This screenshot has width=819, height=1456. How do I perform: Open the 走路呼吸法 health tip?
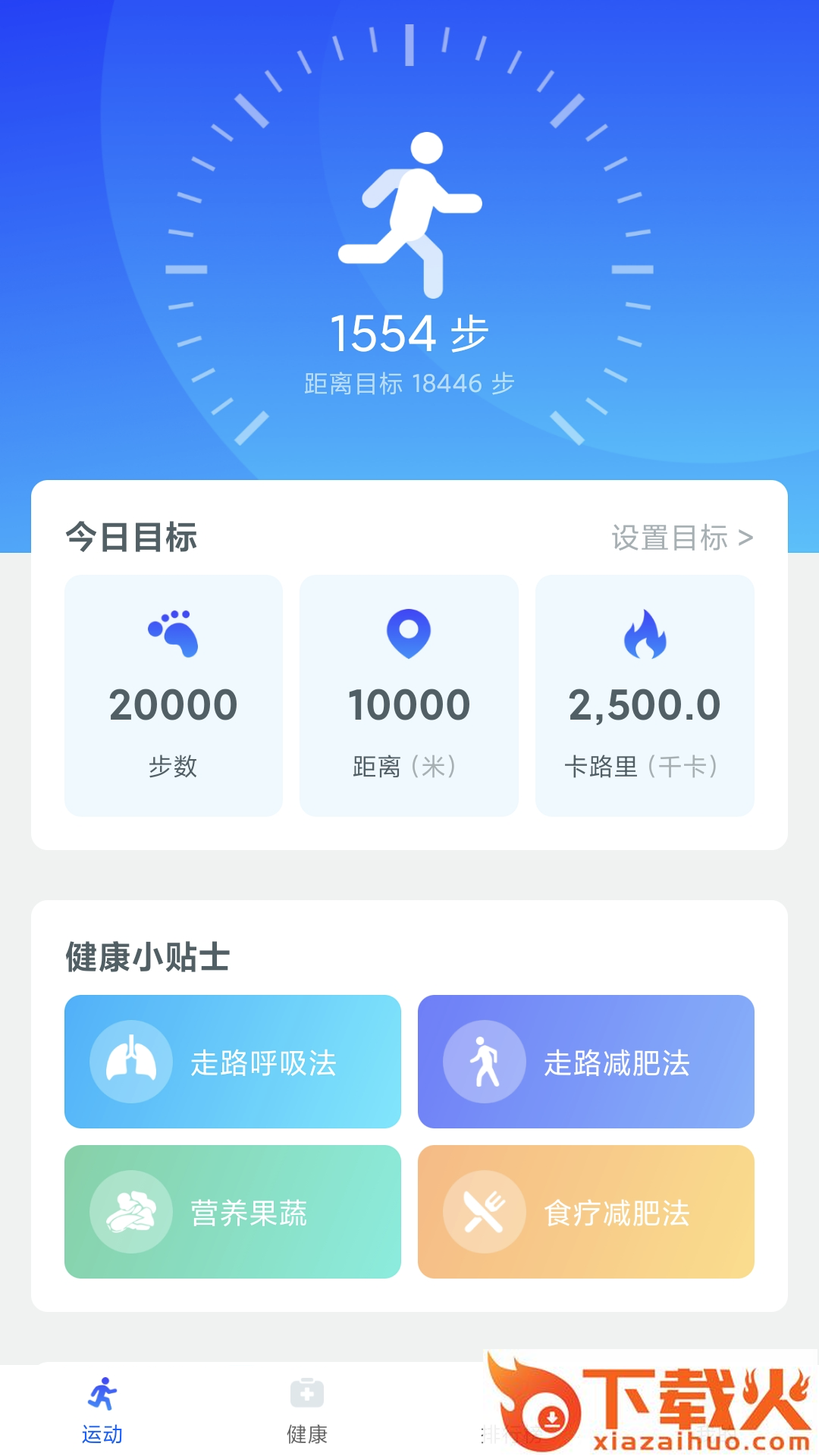[233, 1062]
